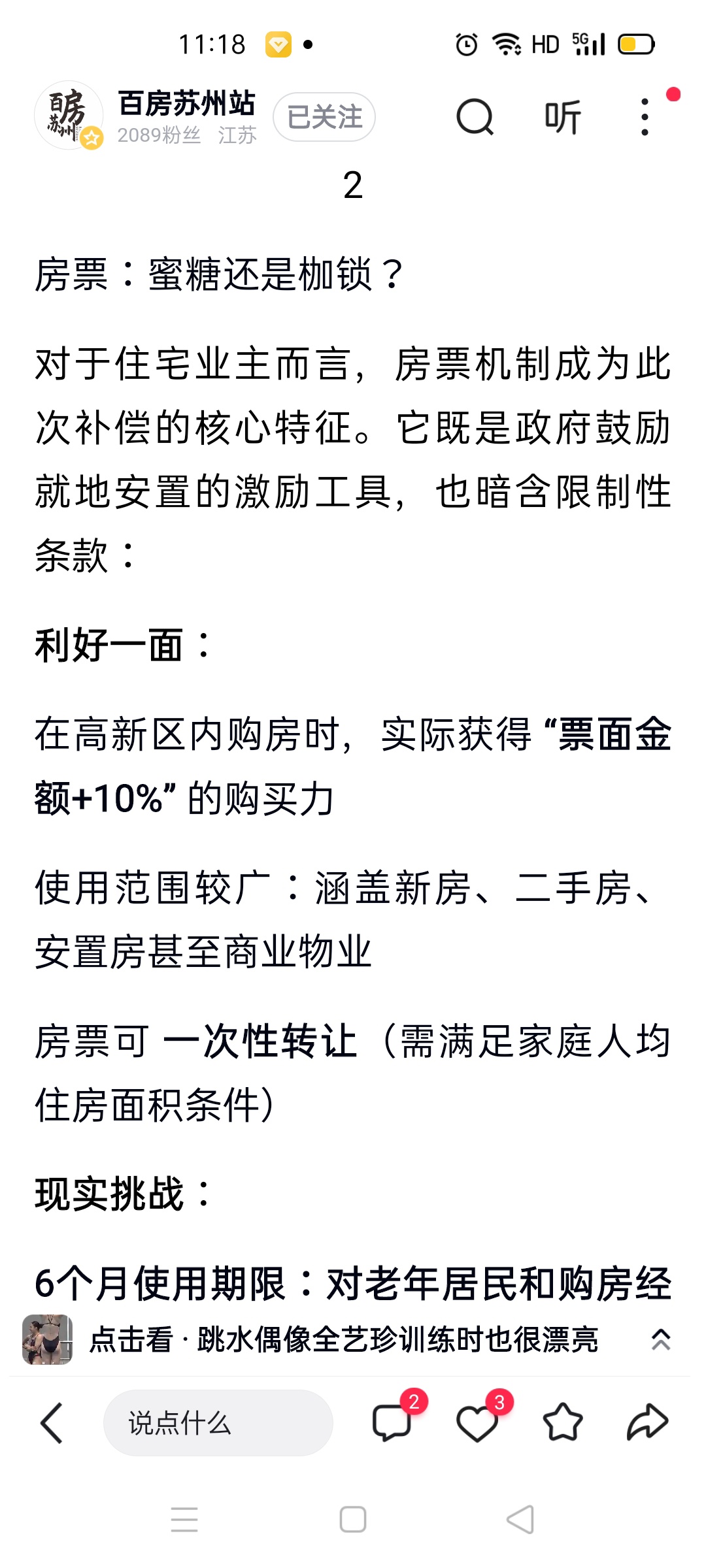Tap the 已关注 following button
The height and width of the screenshot is (1568, 706).
click(x=324, y=117)
